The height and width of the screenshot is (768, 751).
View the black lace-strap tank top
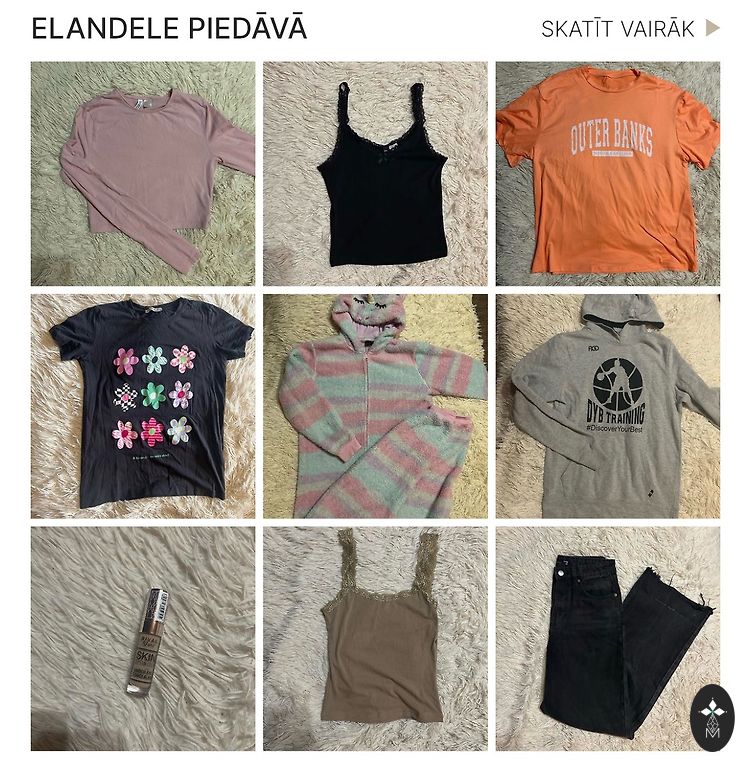(375, 174)
